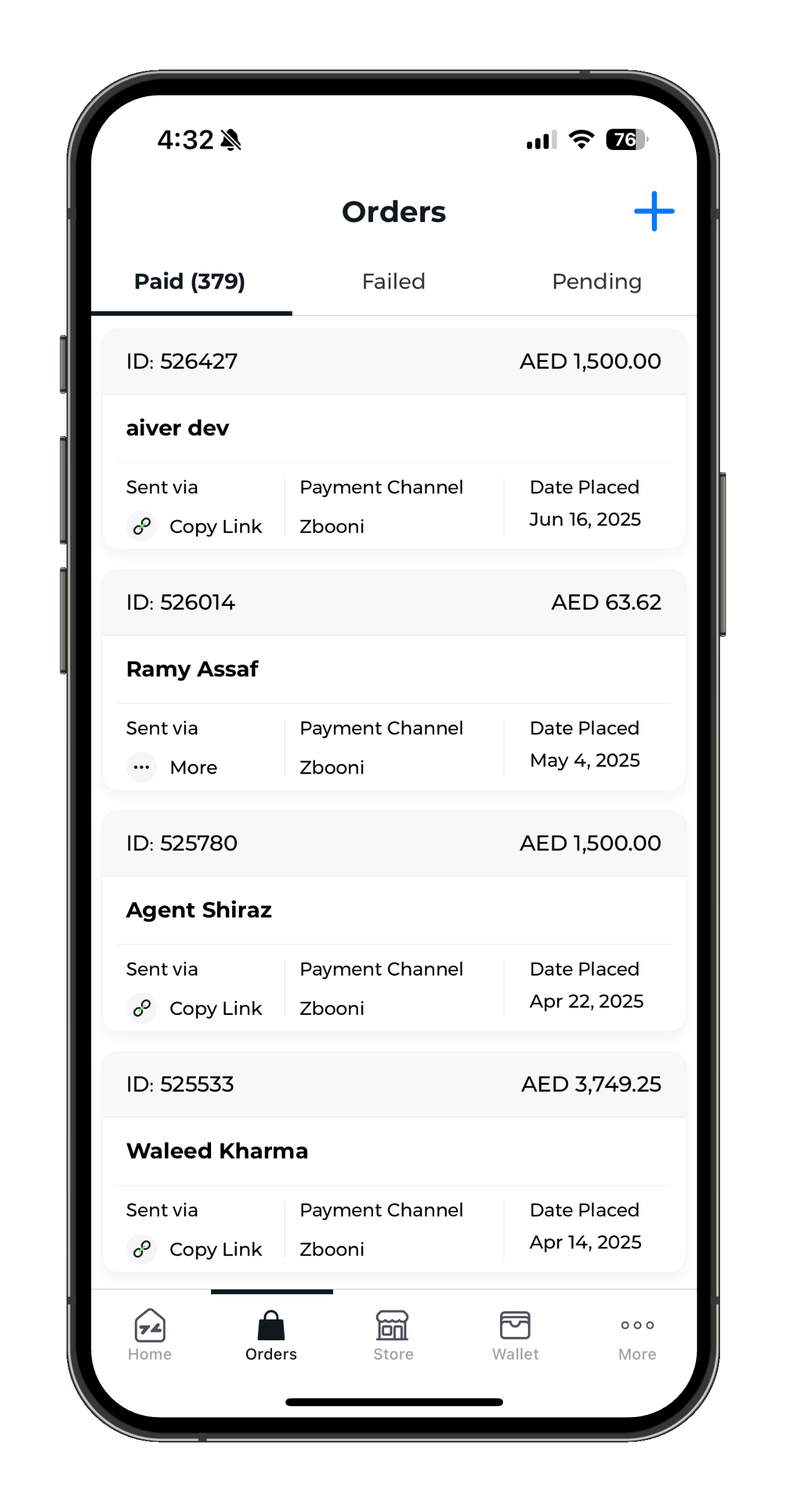Switch to the Failed orders tab

click(x=394, y=282)
